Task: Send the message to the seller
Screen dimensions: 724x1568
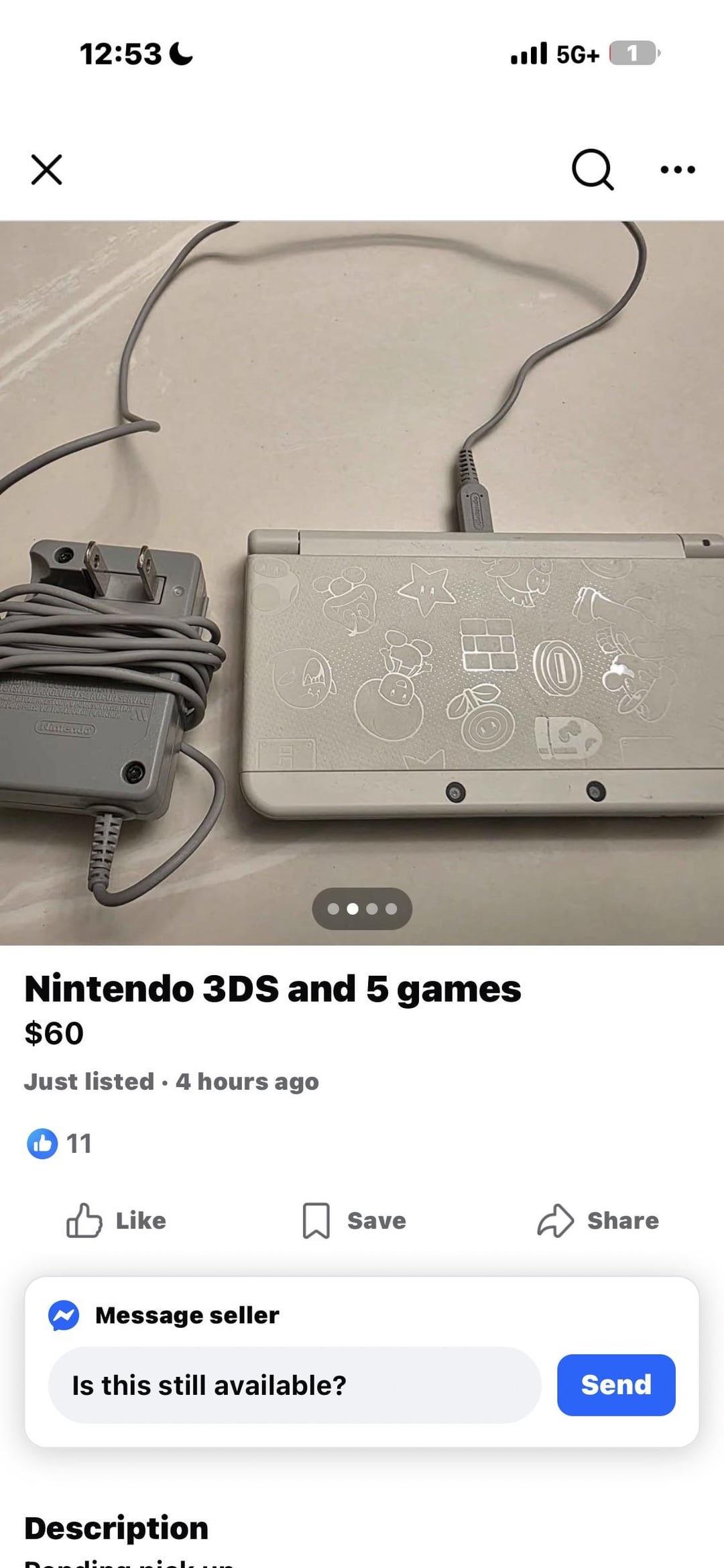Action: (x=615, y=1385)
